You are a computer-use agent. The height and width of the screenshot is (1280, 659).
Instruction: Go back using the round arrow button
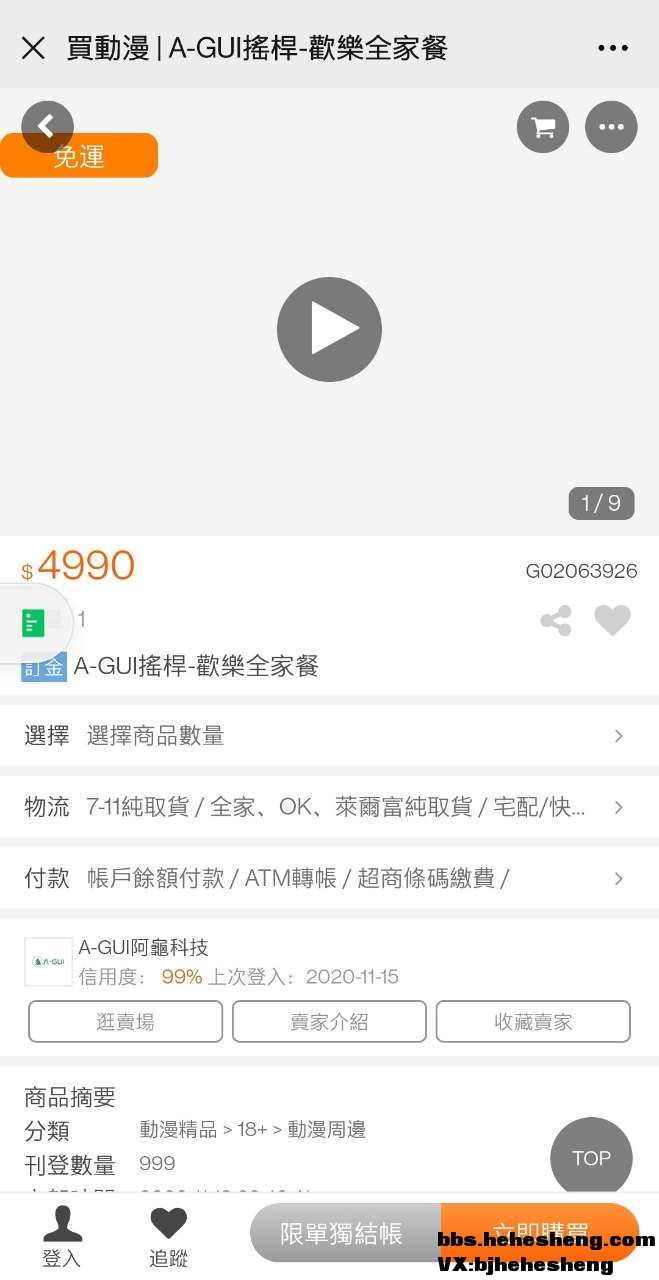[x=47, y=127]
